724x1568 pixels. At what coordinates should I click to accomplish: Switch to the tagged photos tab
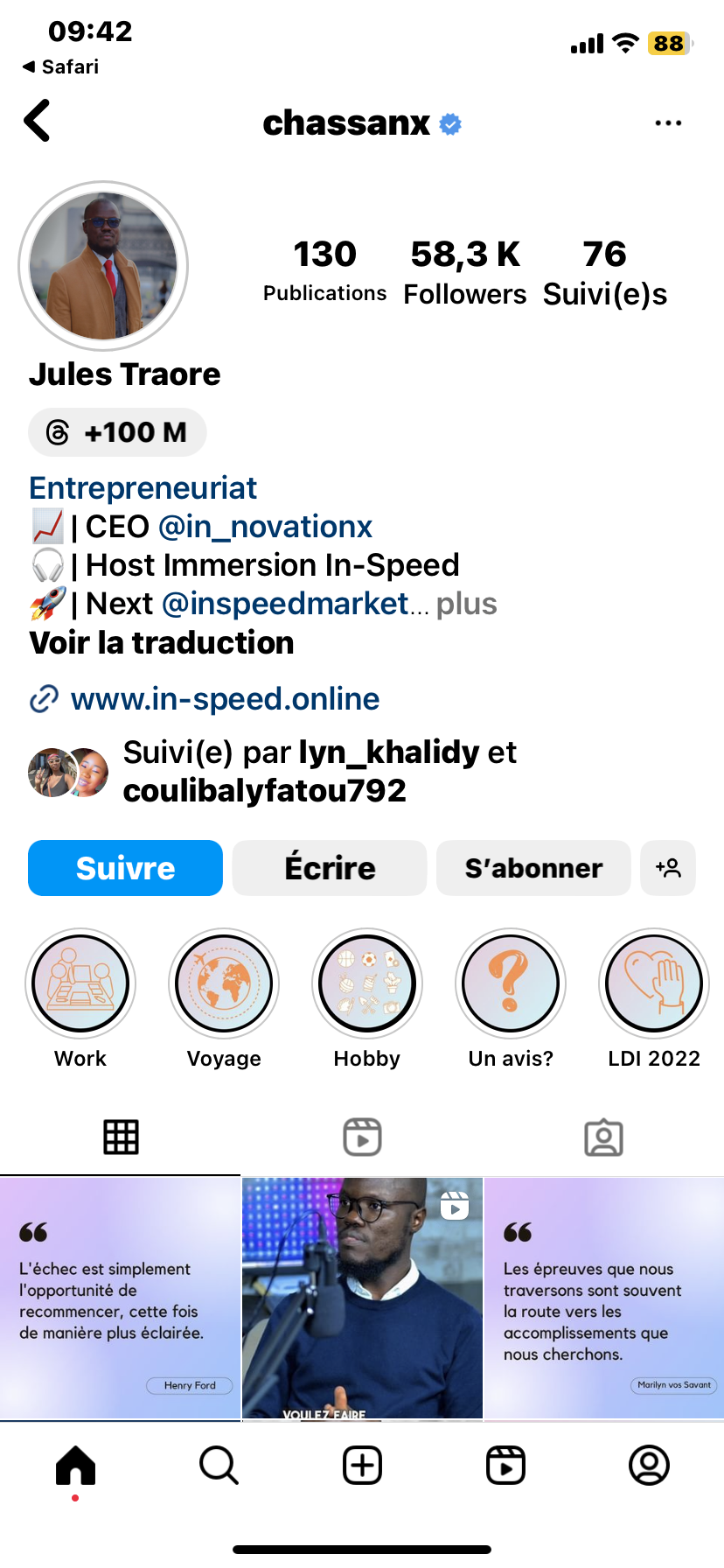pos(603,1137)
